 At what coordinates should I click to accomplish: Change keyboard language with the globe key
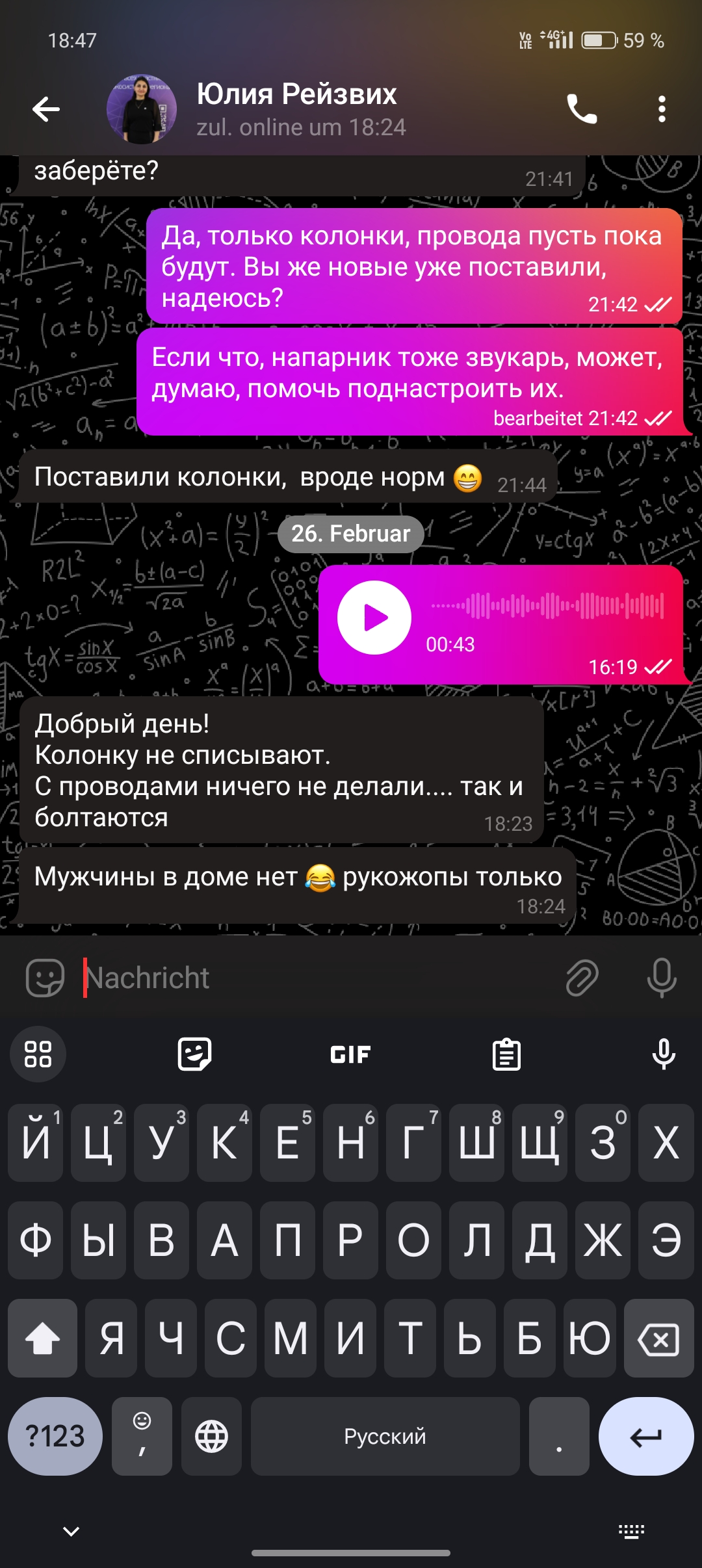point(211,1436)
